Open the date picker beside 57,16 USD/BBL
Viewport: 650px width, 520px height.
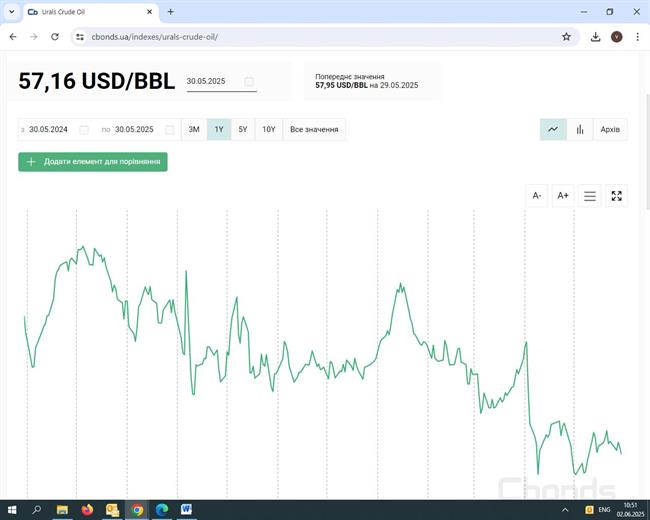(x=249, y=81)
